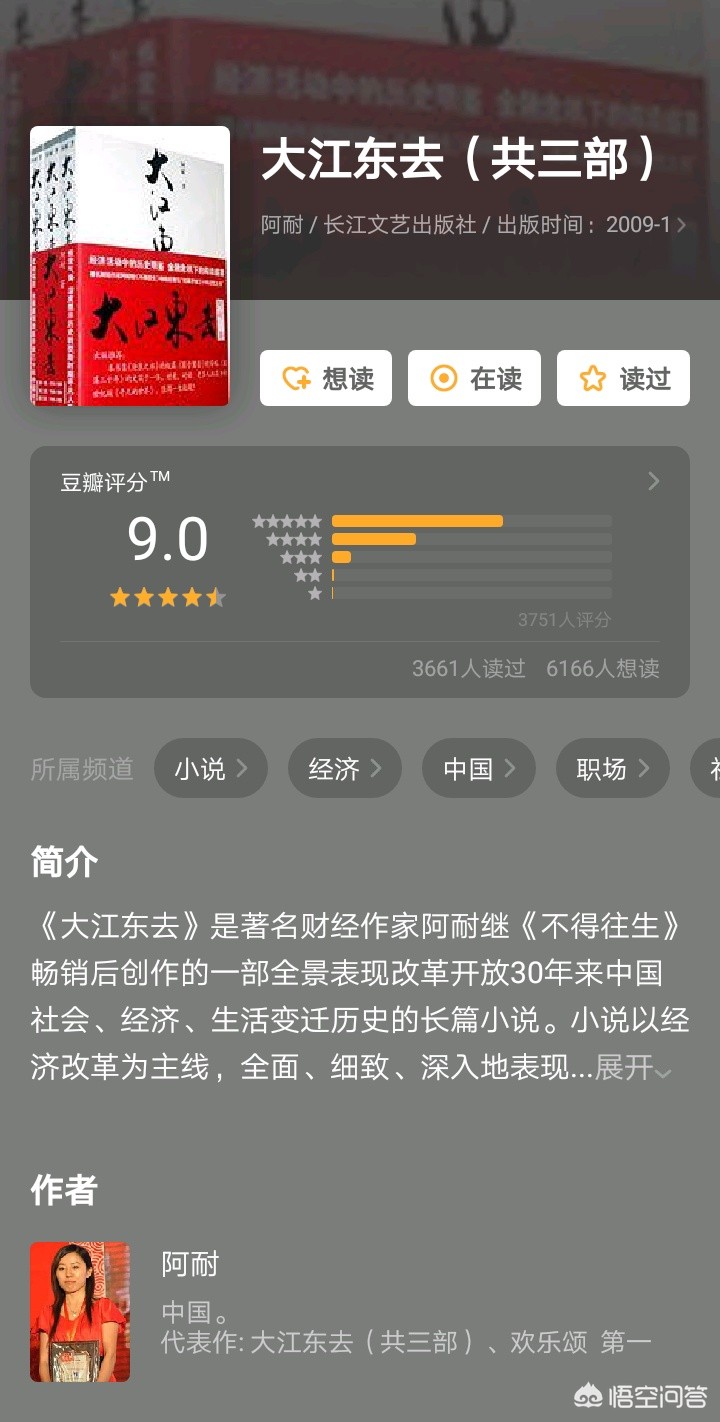Open author 阿耐's profile
Image resolution: width=720 pixels, height=1422 pixels.
(x=190, y=1264)
